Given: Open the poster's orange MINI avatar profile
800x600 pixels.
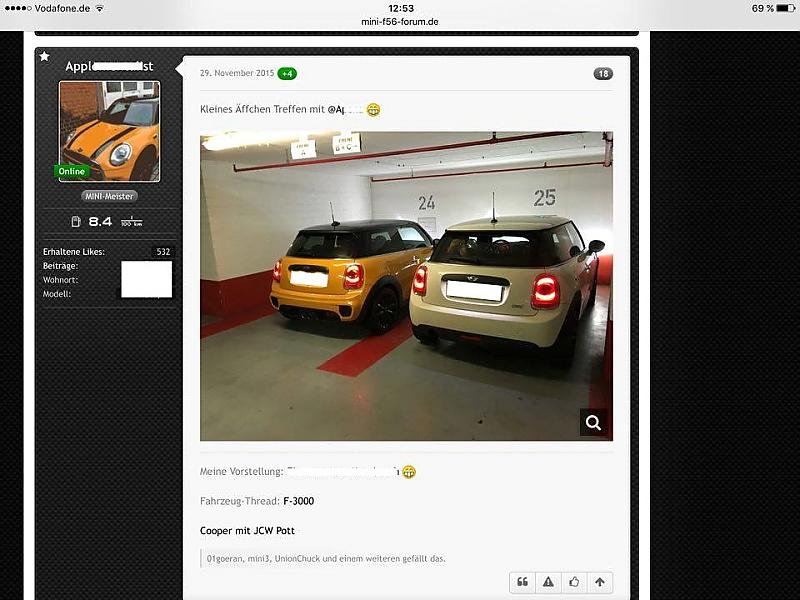Looking at the screenshot, I should [109, 131].
